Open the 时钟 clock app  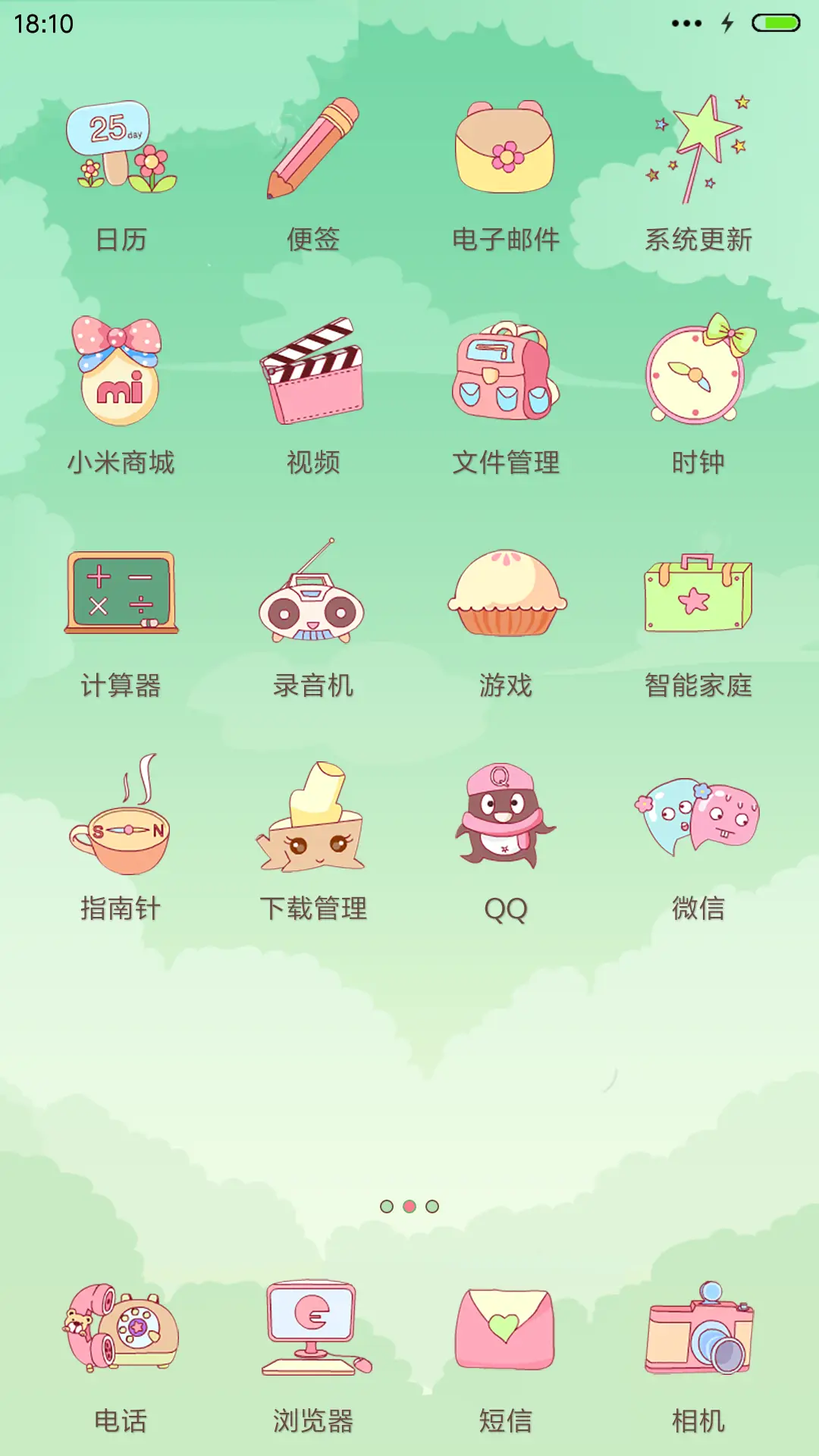tap(698, 372)
